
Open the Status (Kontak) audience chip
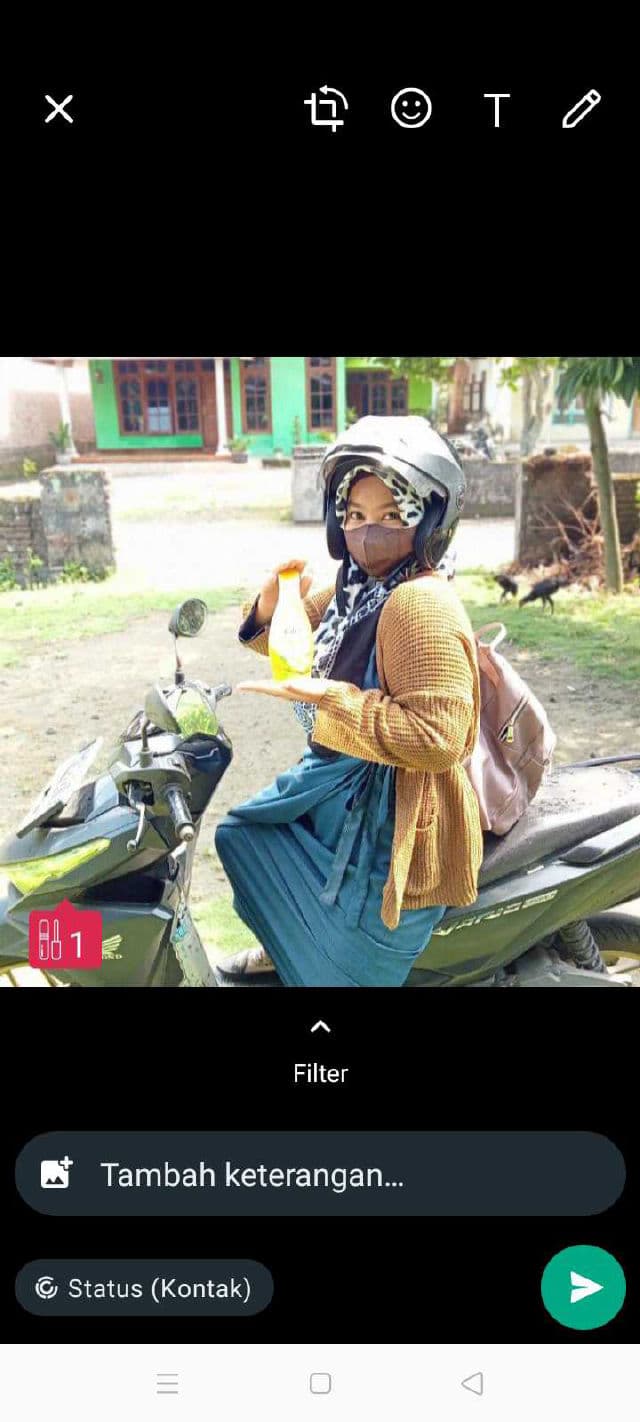point(144,1288)
